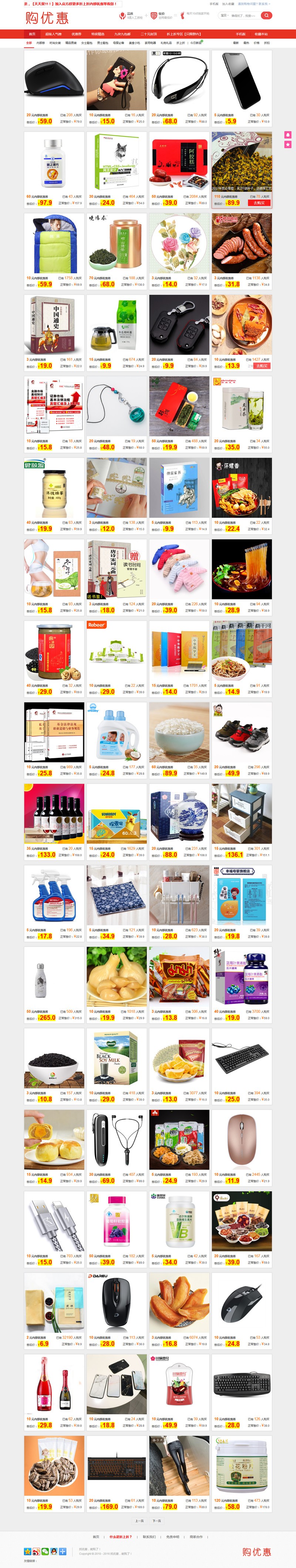The image size is (296, 1568).
Task: Open the 免责申明 footer link
Action: (x=173, y=1537)
